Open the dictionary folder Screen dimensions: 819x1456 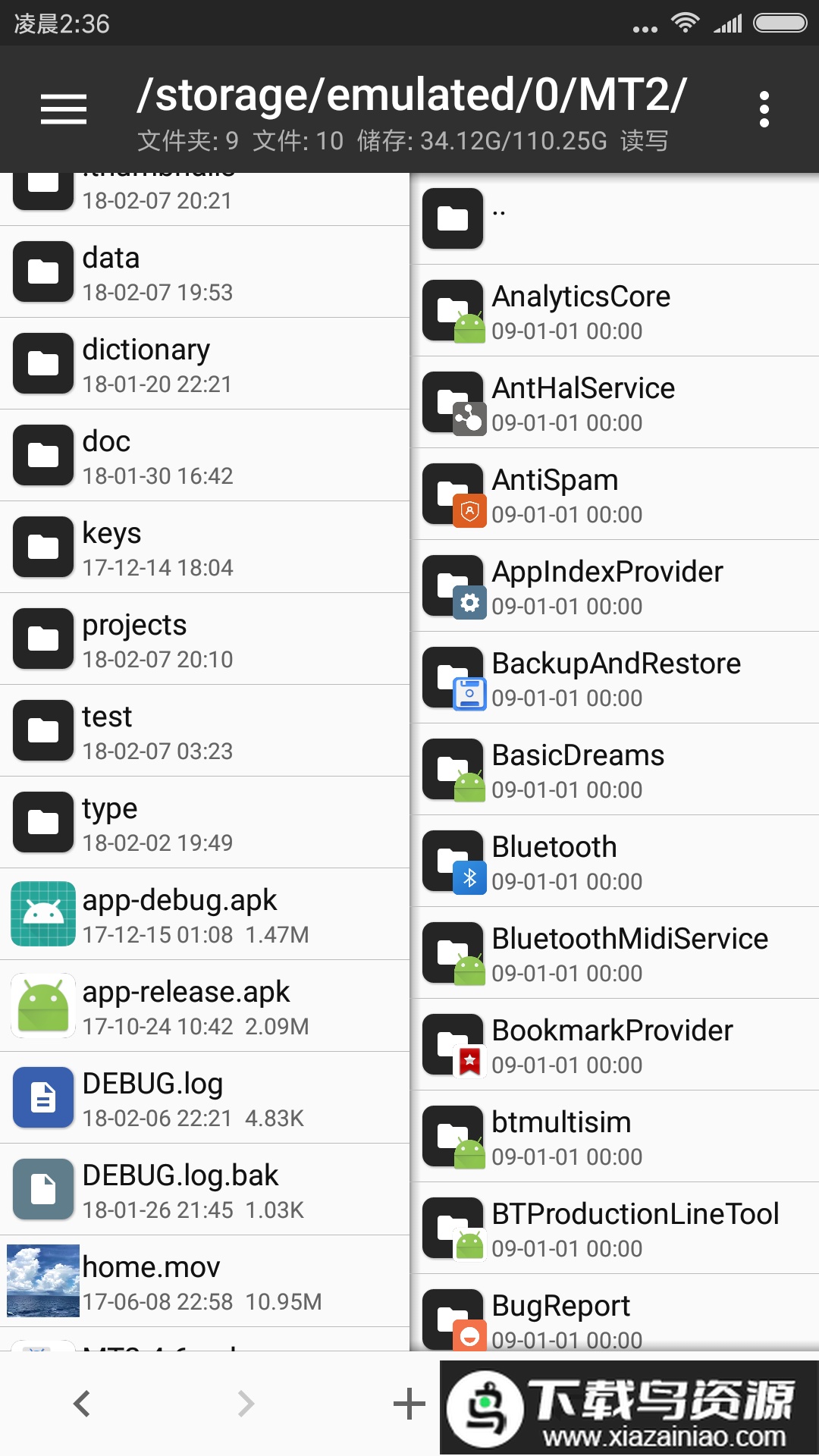click(x=205, y=364)
